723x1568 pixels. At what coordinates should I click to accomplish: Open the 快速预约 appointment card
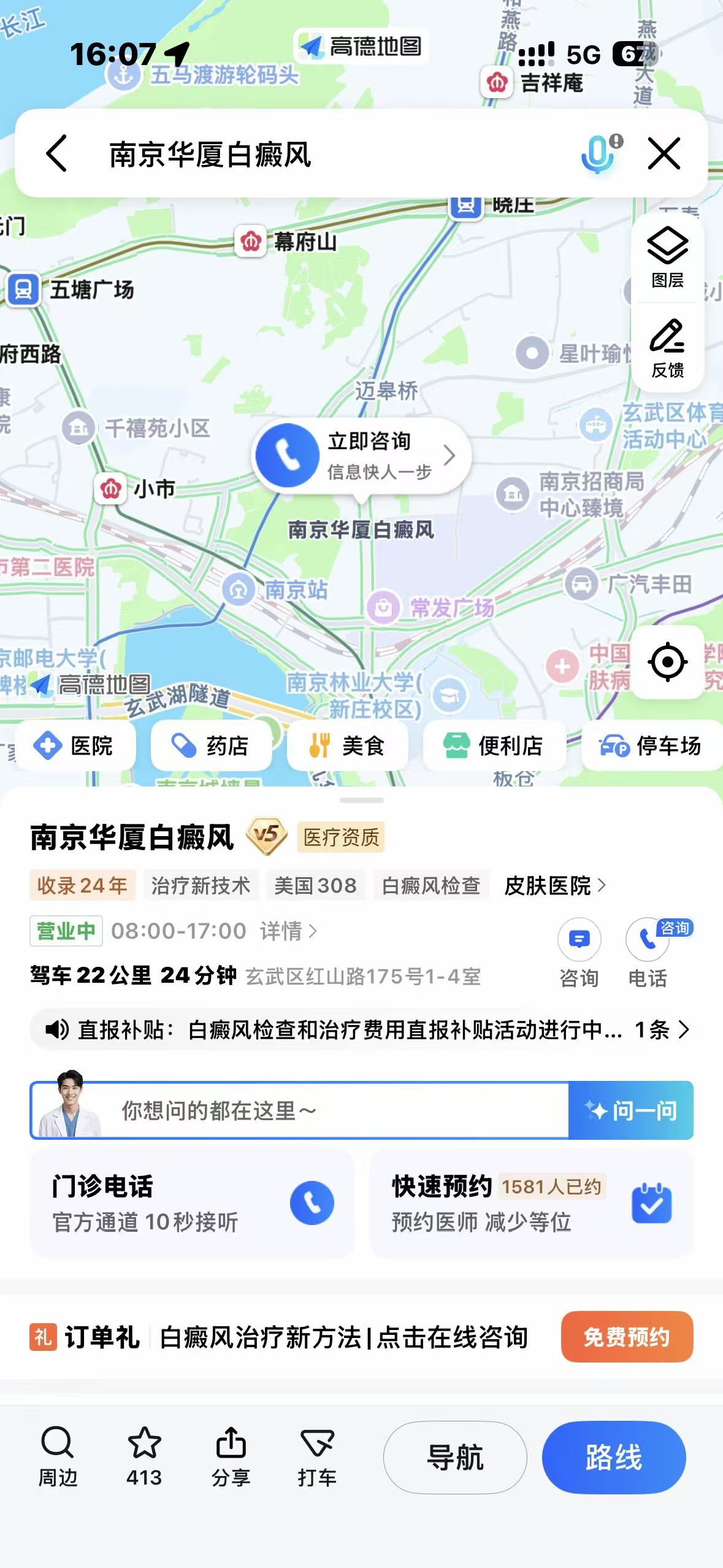(531, 1204)
